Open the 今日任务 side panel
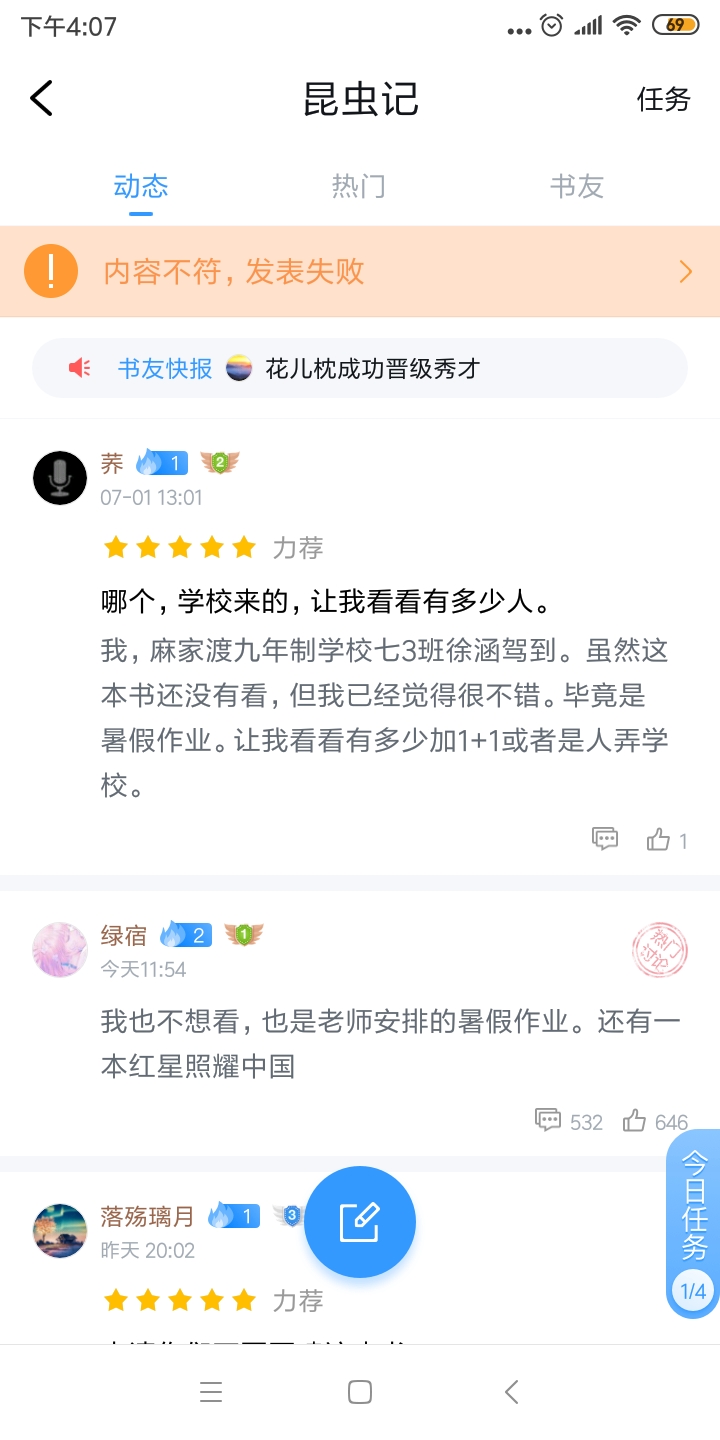This screenshot has width=720, height=1440. point(694,1224)
